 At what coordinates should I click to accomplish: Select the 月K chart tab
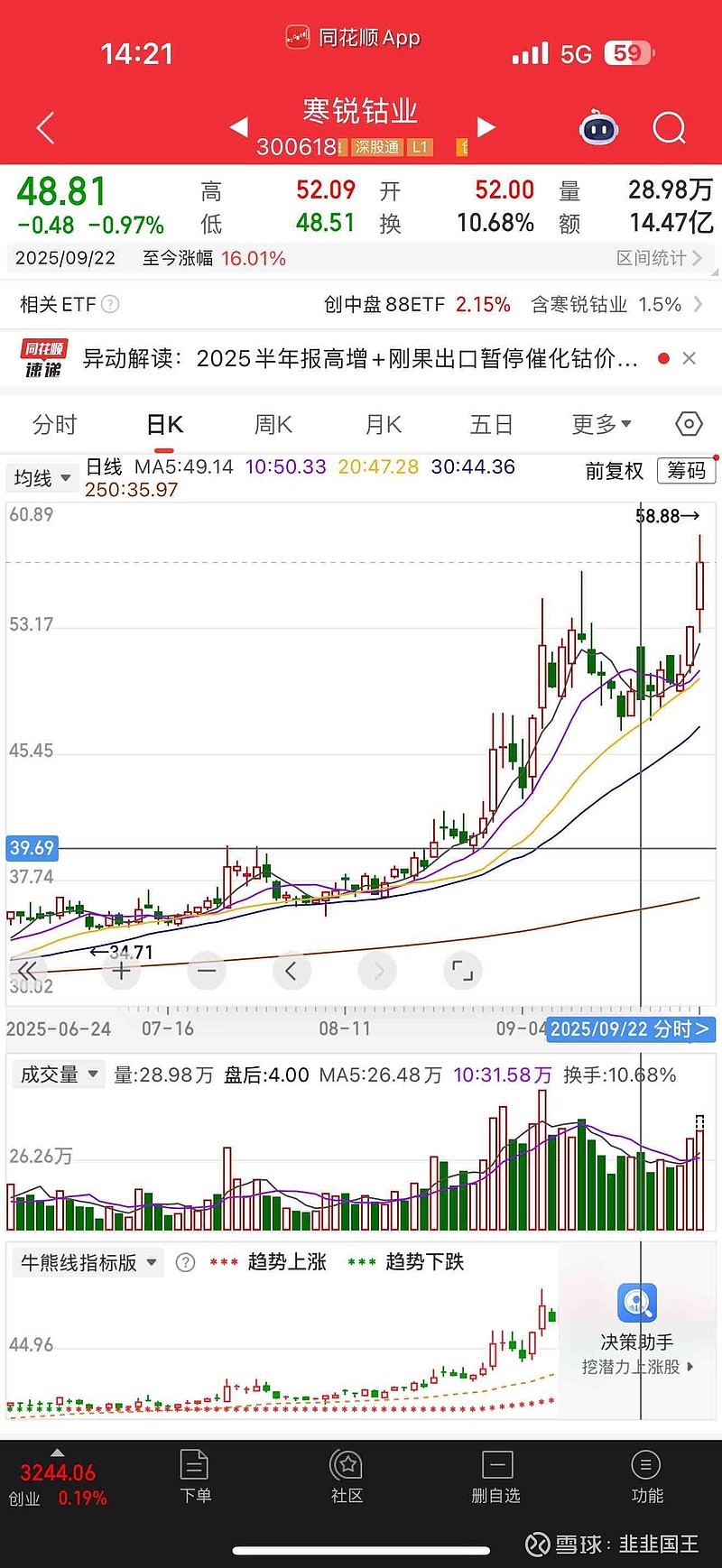[x=384, y=424]
